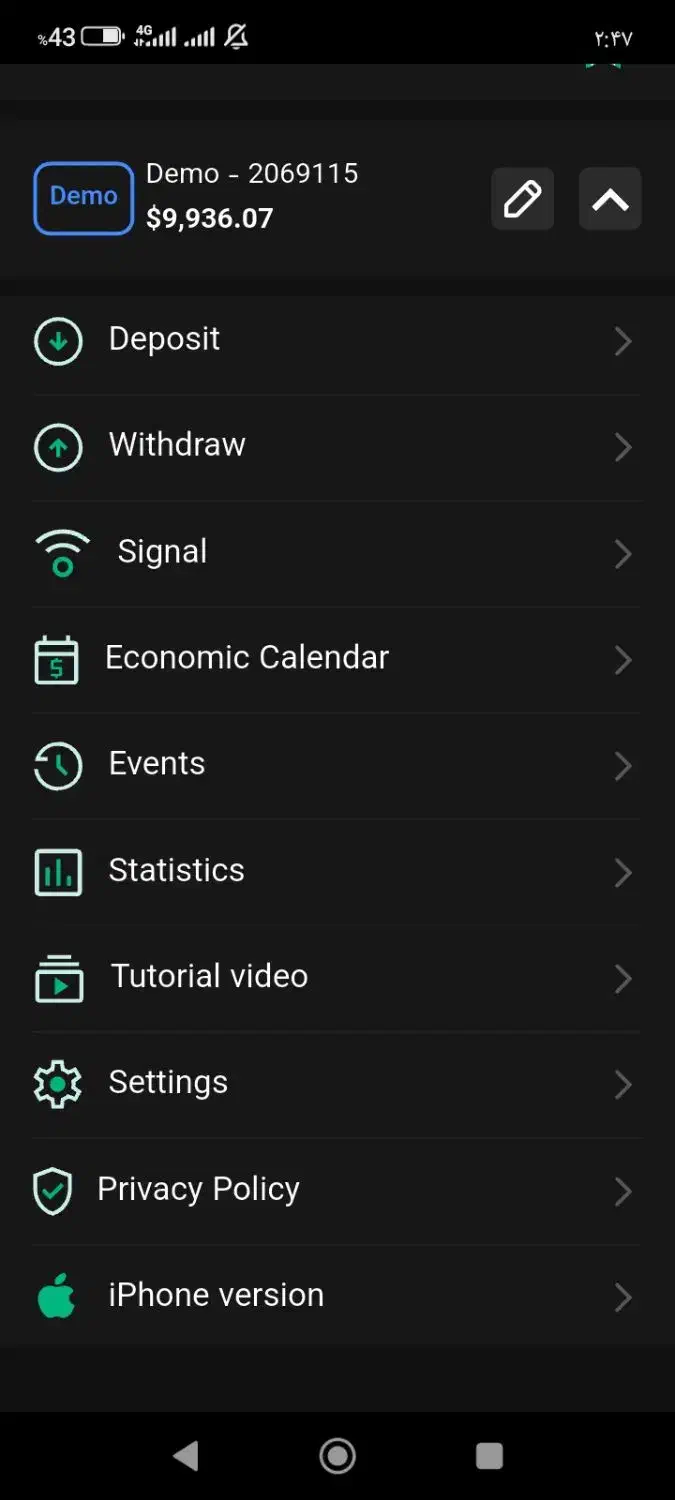Open the Events page
The width and height of the screenshot is (675, 1500).
(x=336, y=765)
